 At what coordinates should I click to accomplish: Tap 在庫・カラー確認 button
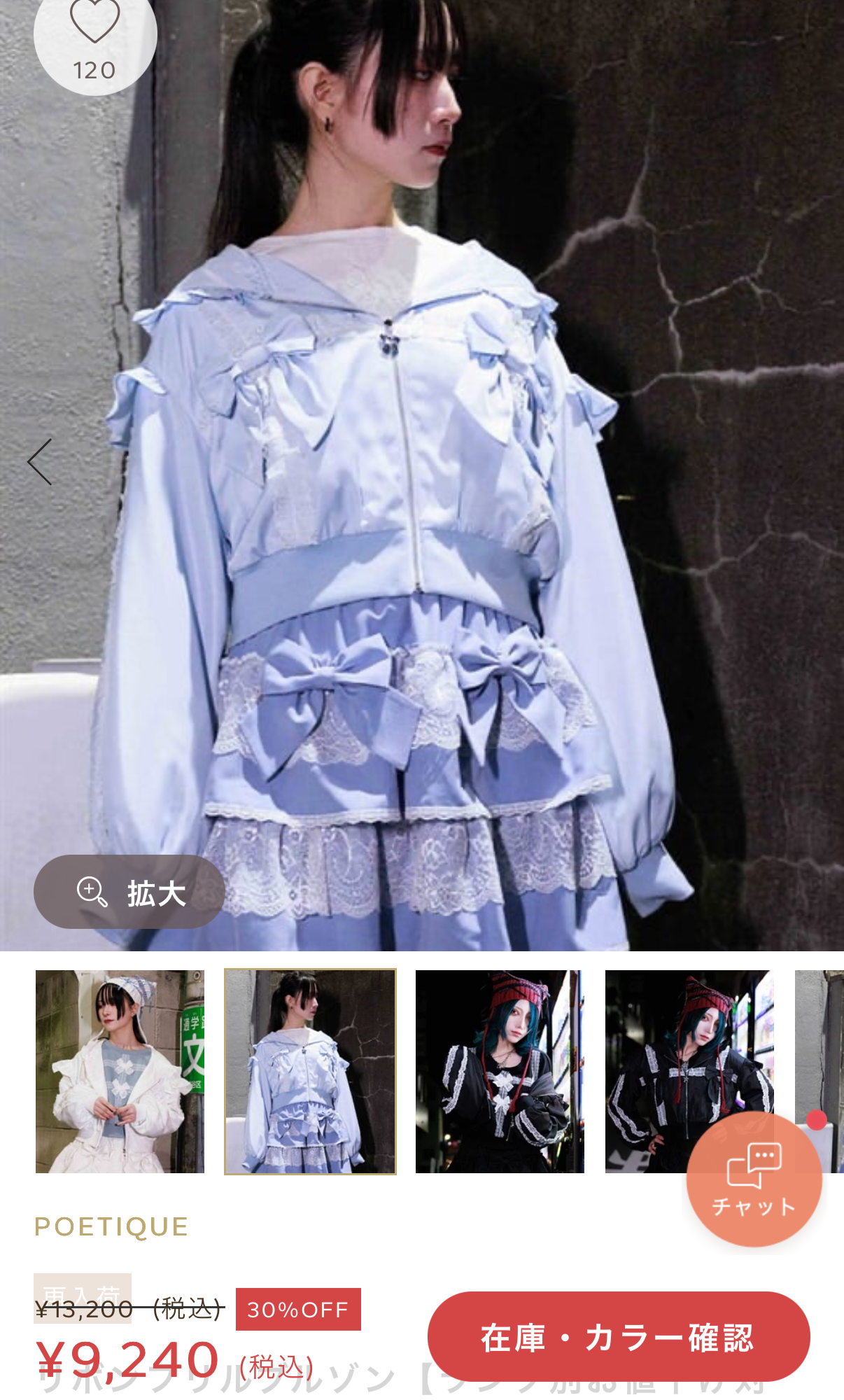click(x=619, y=1336)
